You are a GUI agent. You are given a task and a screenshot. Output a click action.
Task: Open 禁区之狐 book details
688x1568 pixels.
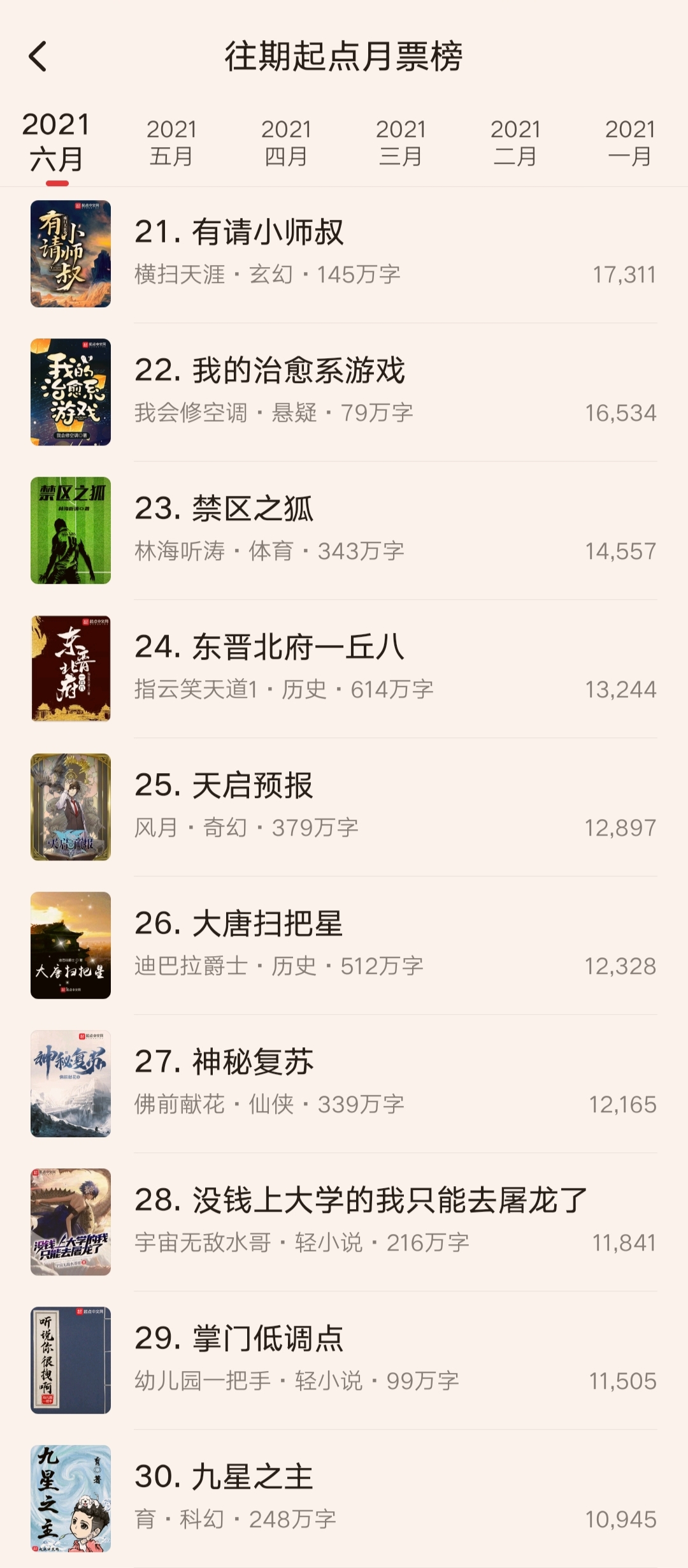[344, 530]
